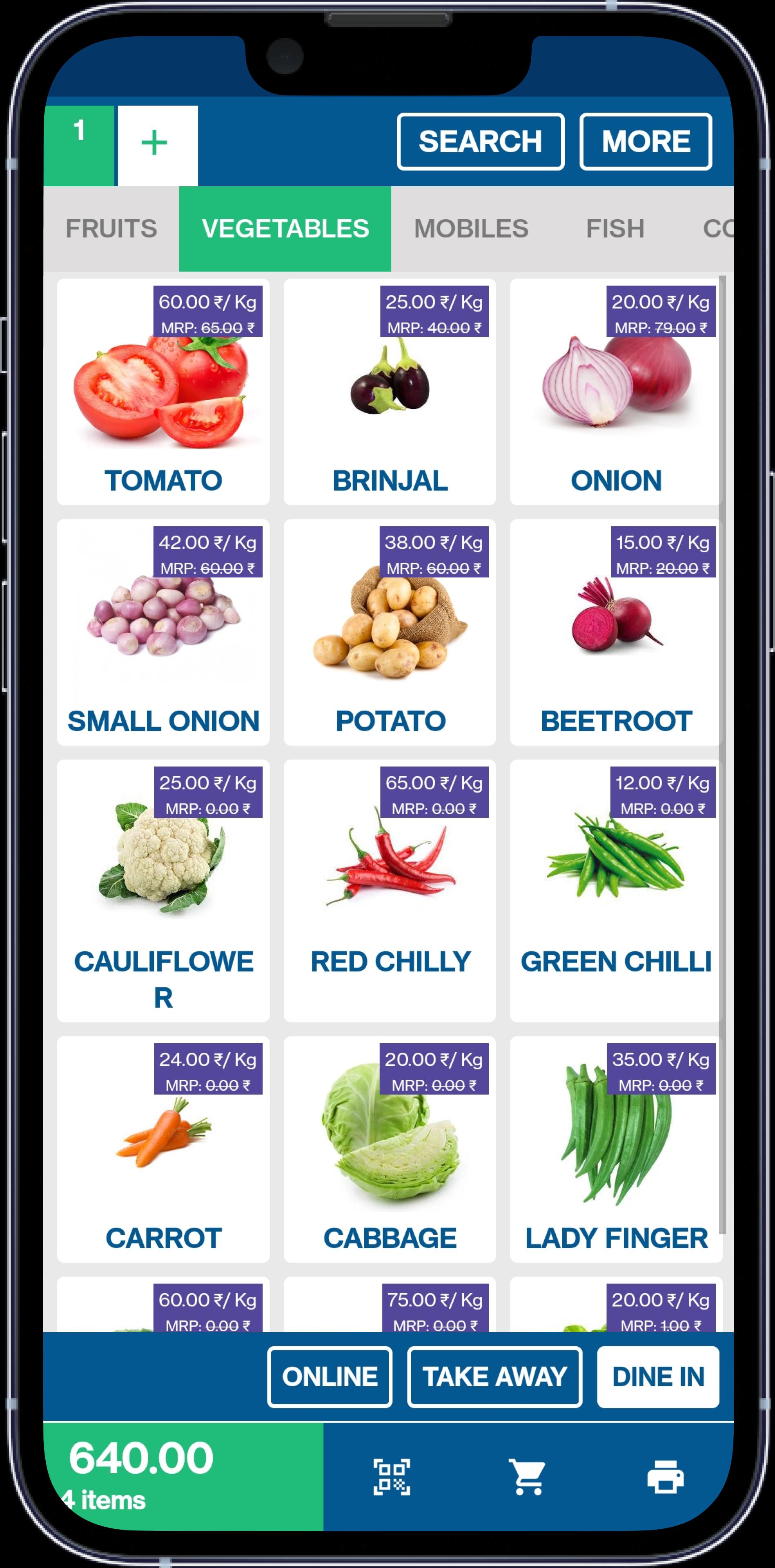Switch to the MOBILES category tab

[471, 229]
